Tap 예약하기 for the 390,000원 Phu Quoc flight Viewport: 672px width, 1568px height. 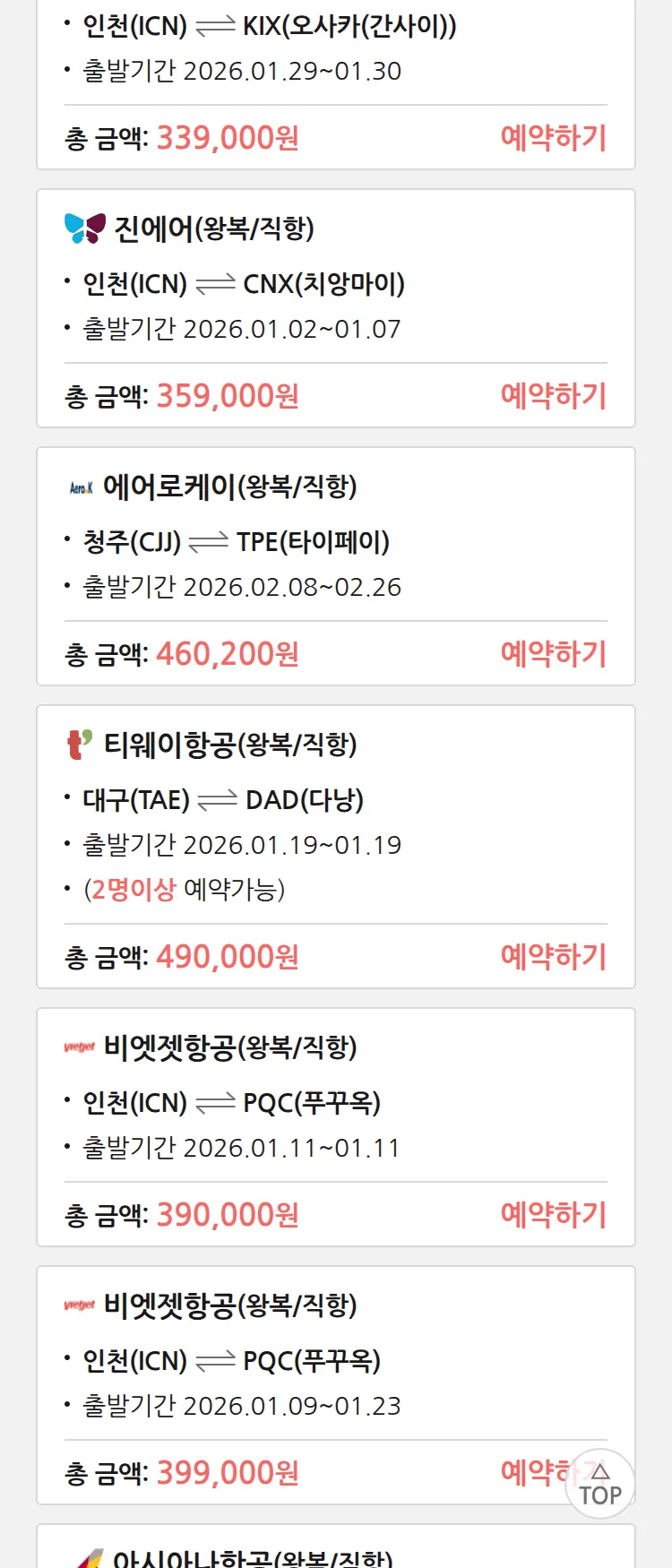pyautogui.click(x=553, y=1215)
